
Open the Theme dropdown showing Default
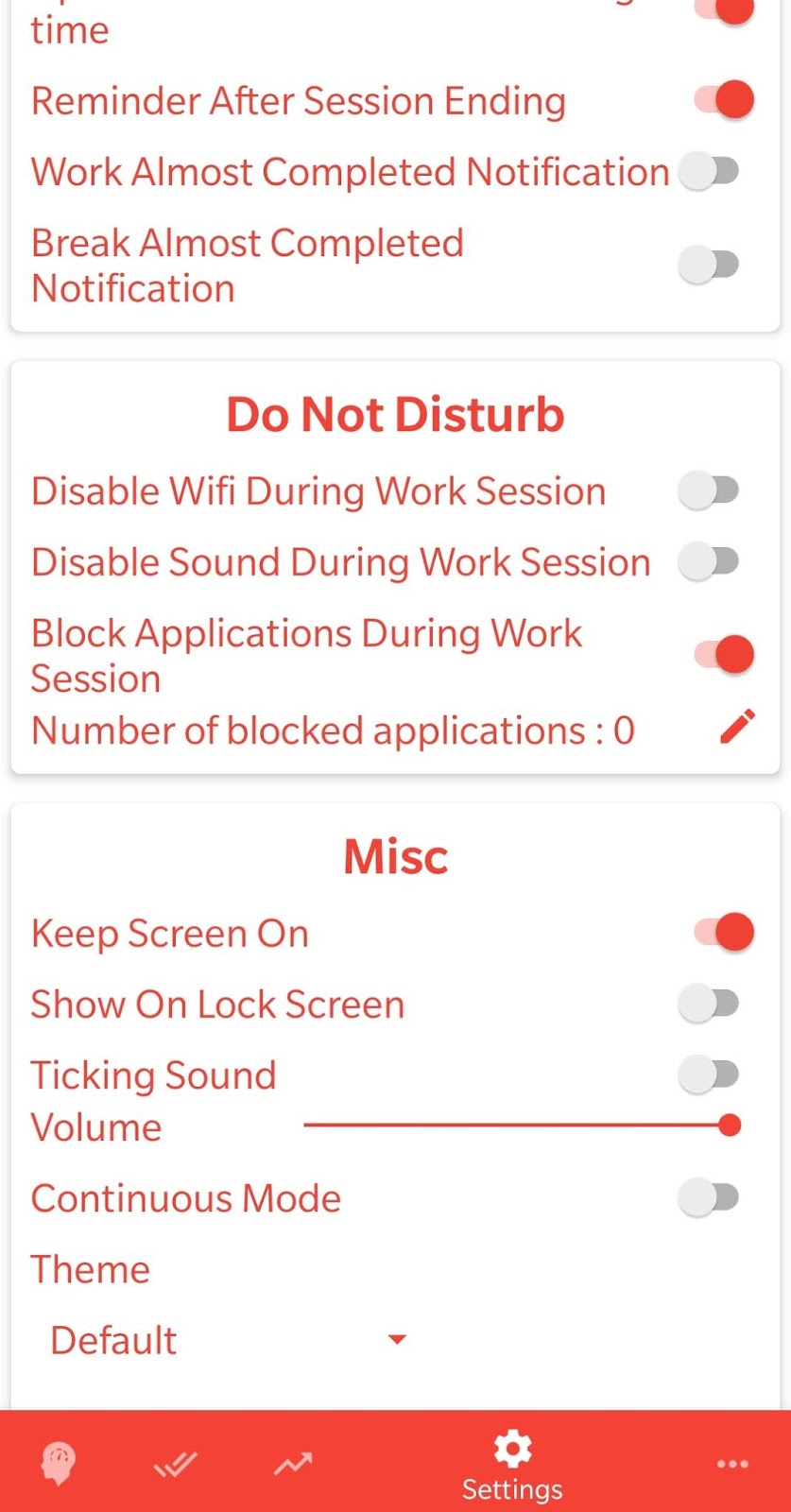point(229,1340)
